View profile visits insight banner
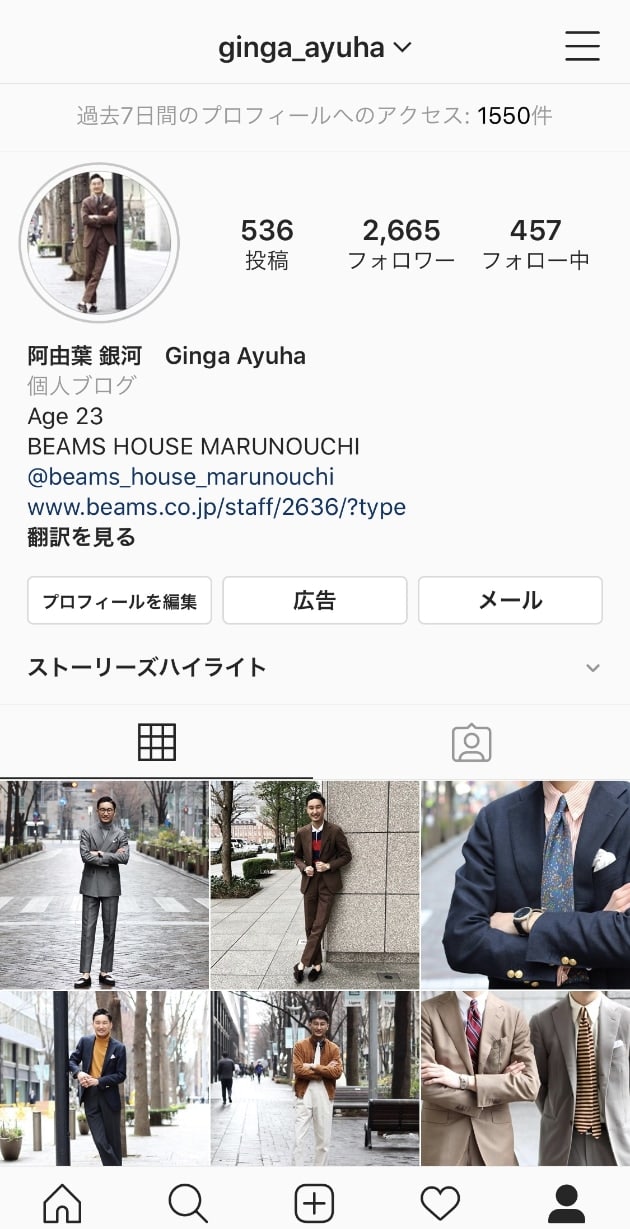 point(315,116)
